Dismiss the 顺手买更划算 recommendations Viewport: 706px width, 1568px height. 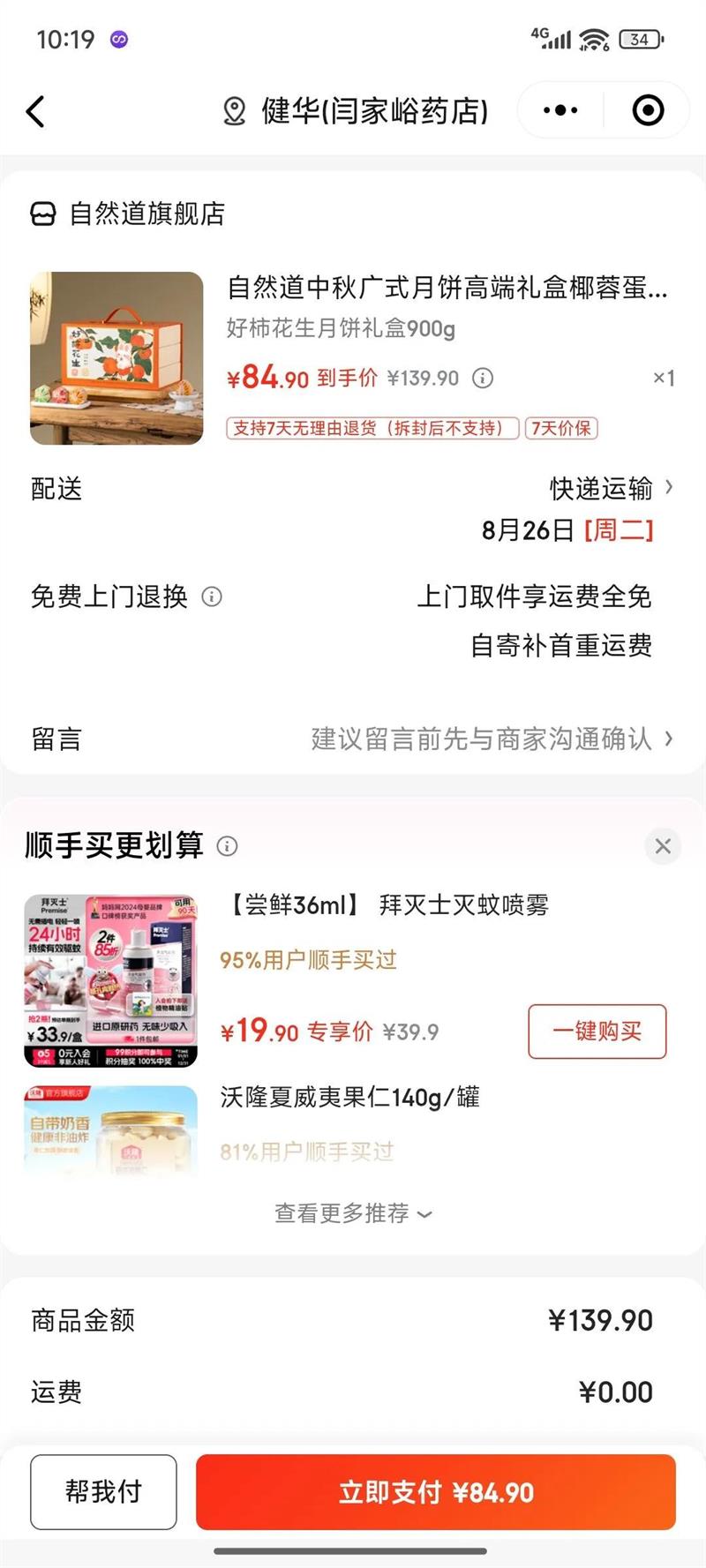(x=663, y=847)
